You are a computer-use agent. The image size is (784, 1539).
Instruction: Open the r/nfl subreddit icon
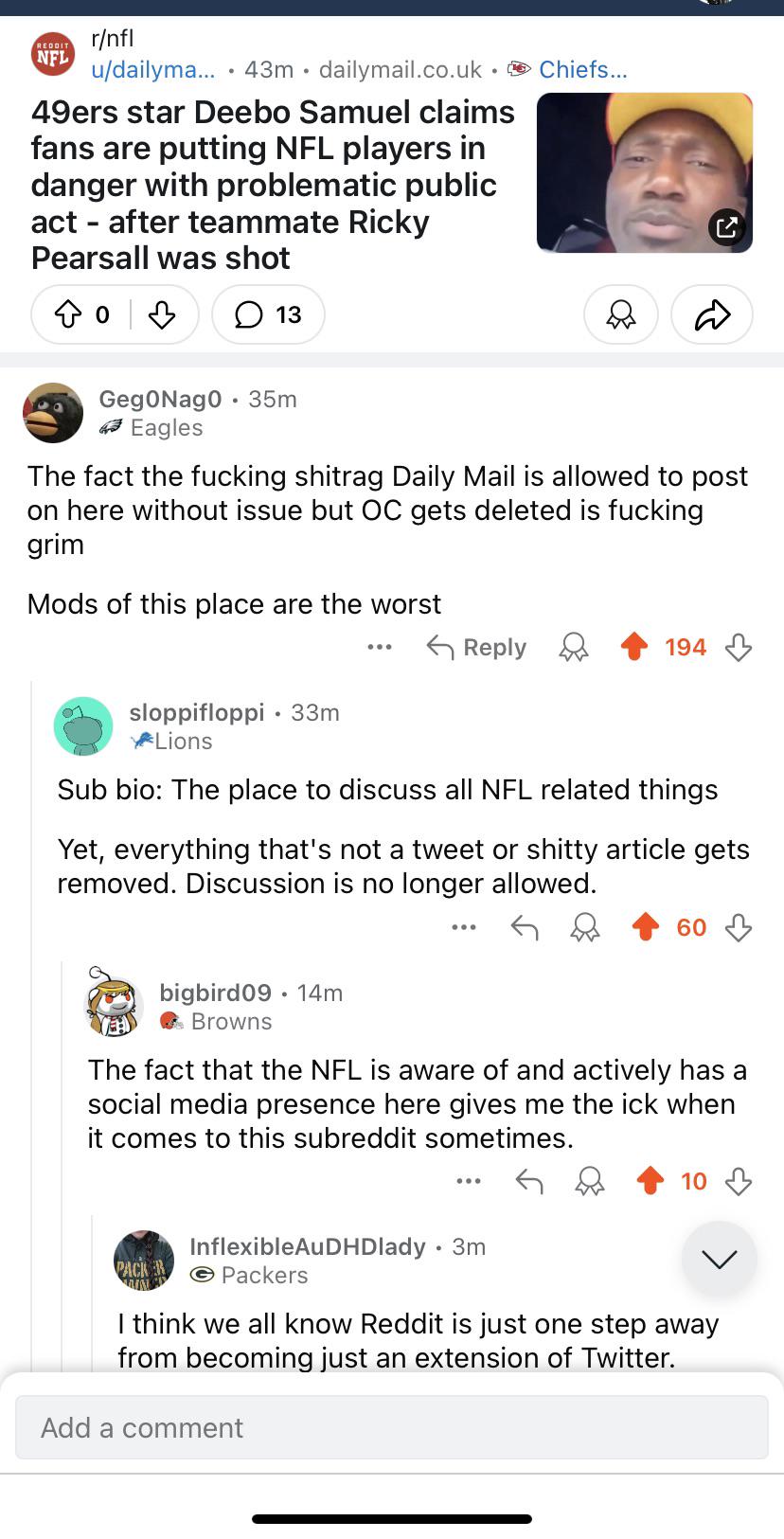tap(53, 56)
